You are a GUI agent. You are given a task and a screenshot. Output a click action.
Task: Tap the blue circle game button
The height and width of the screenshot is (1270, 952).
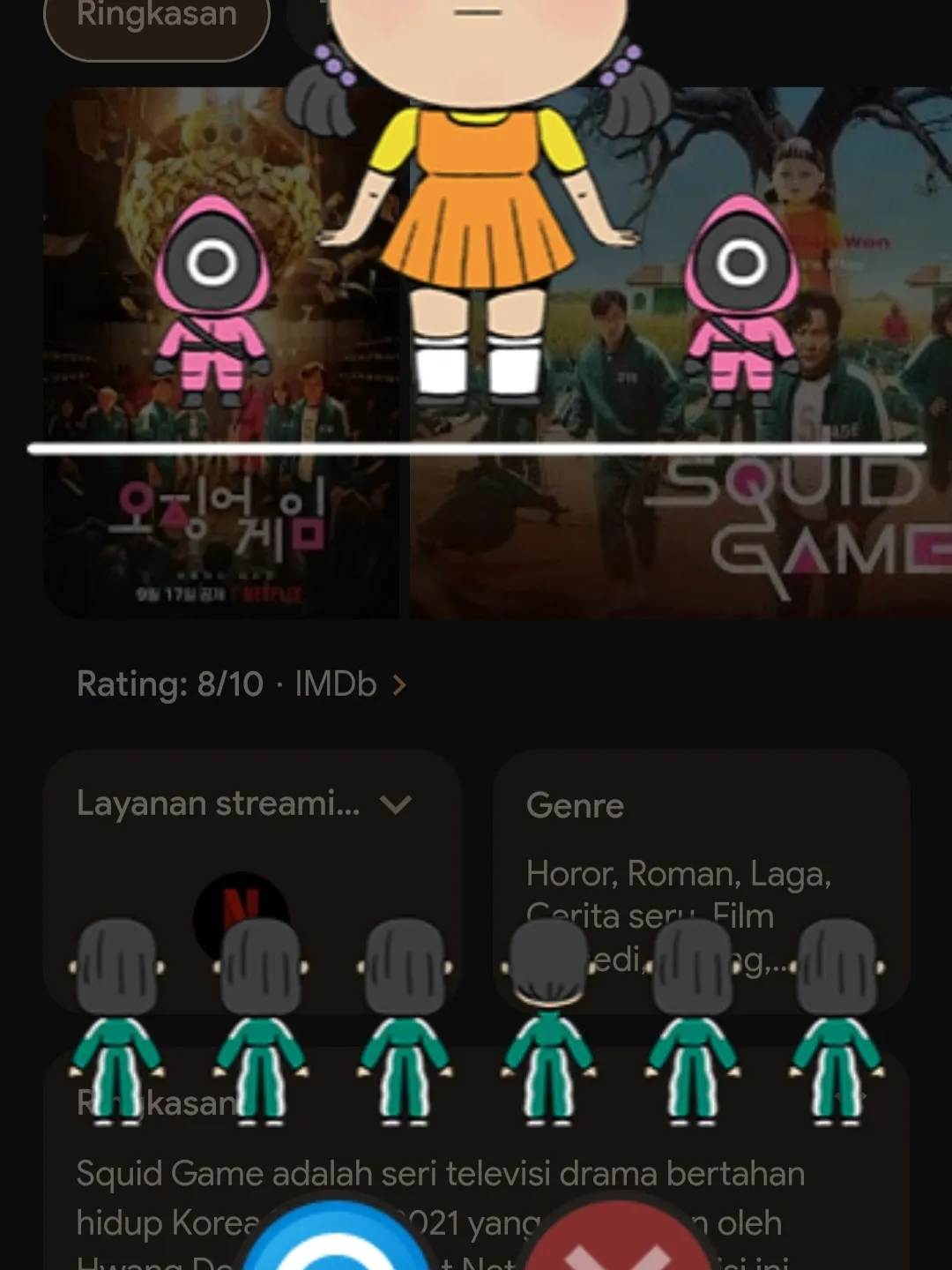[x=335, y=1239]
